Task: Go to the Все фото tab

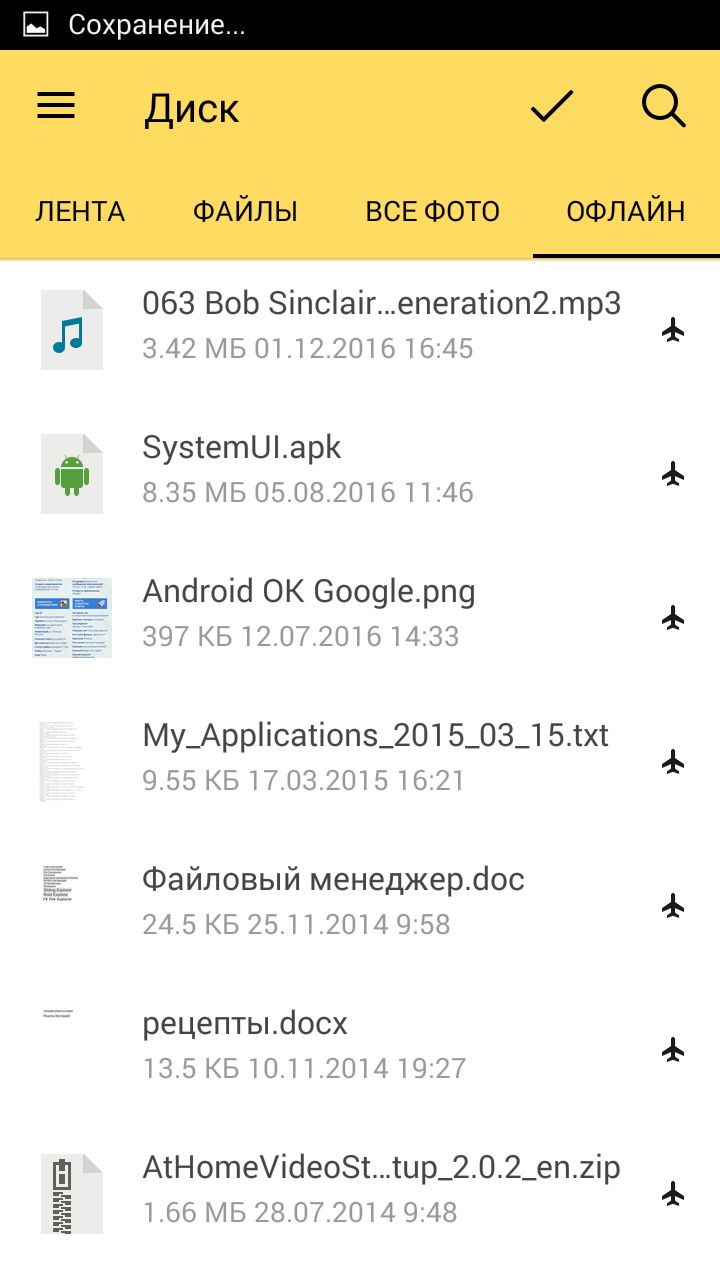Action: (x=432, y=211)
